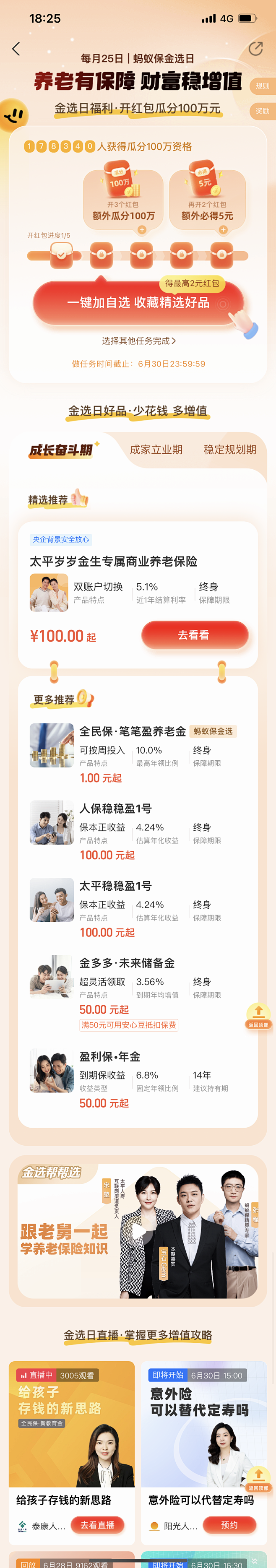Switch to 稳定规划期 tab
This screenshot has width=276, height=1568.
230,450
